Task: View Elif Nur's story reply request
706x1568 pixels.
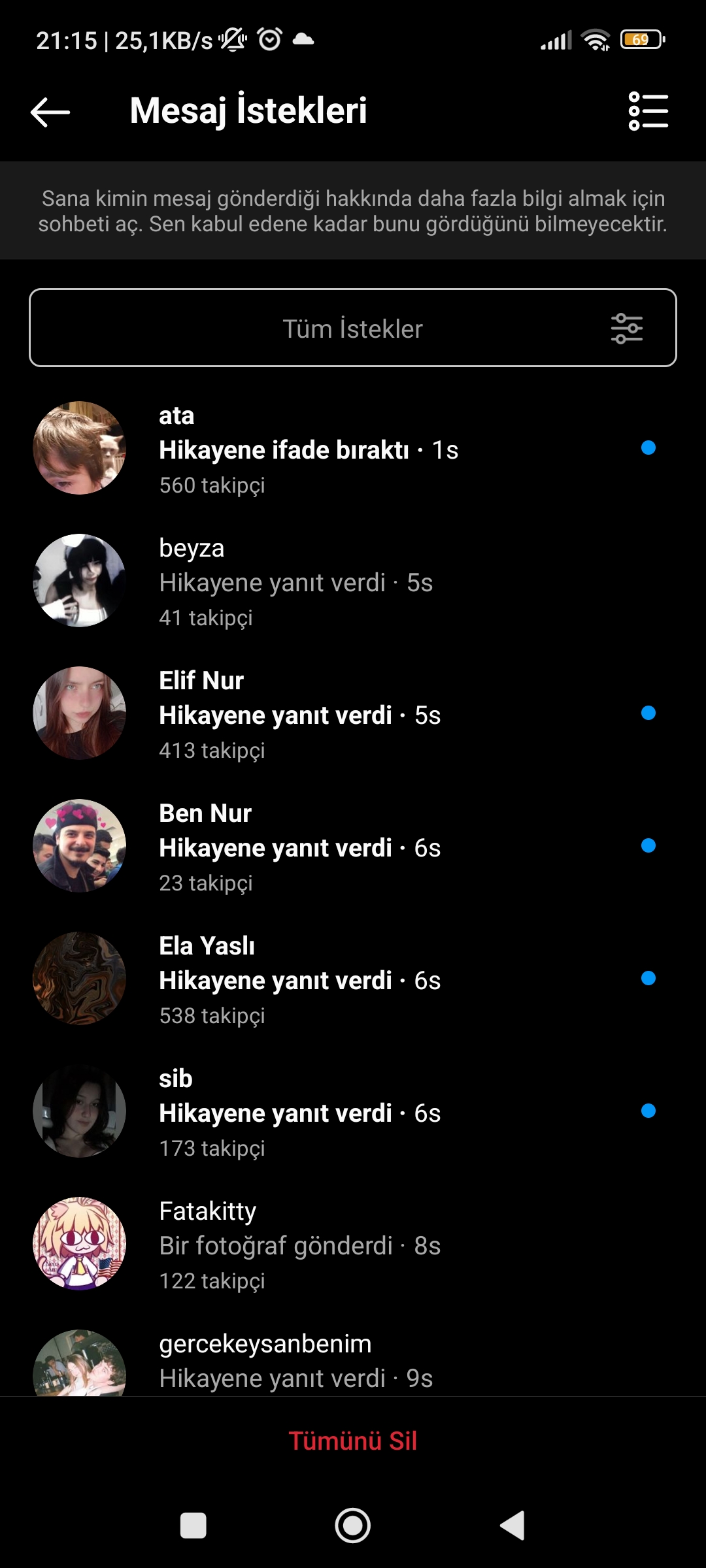Action: [x=353, y=713]
